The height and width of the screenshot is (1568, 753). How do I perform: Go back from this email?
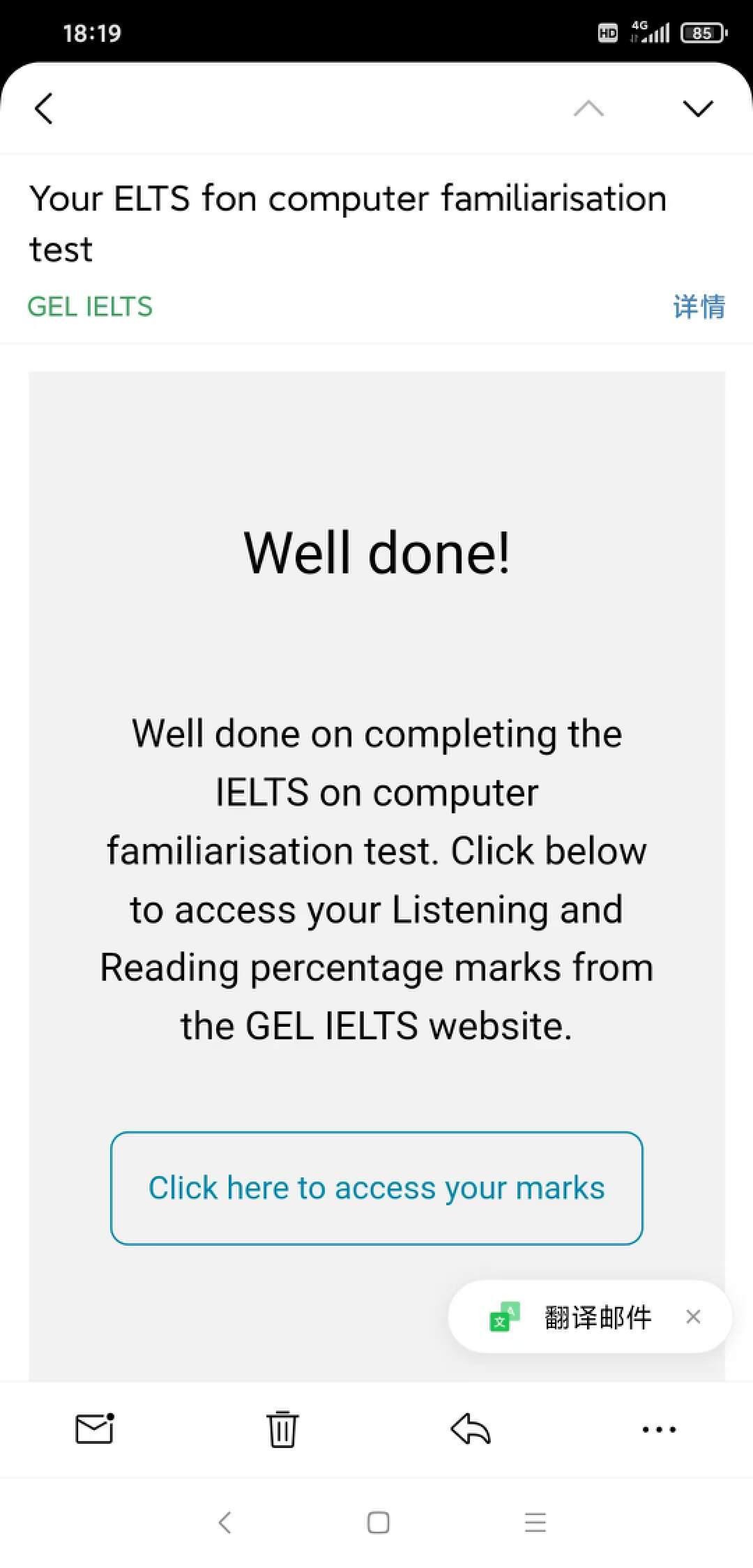click(43, 109)
